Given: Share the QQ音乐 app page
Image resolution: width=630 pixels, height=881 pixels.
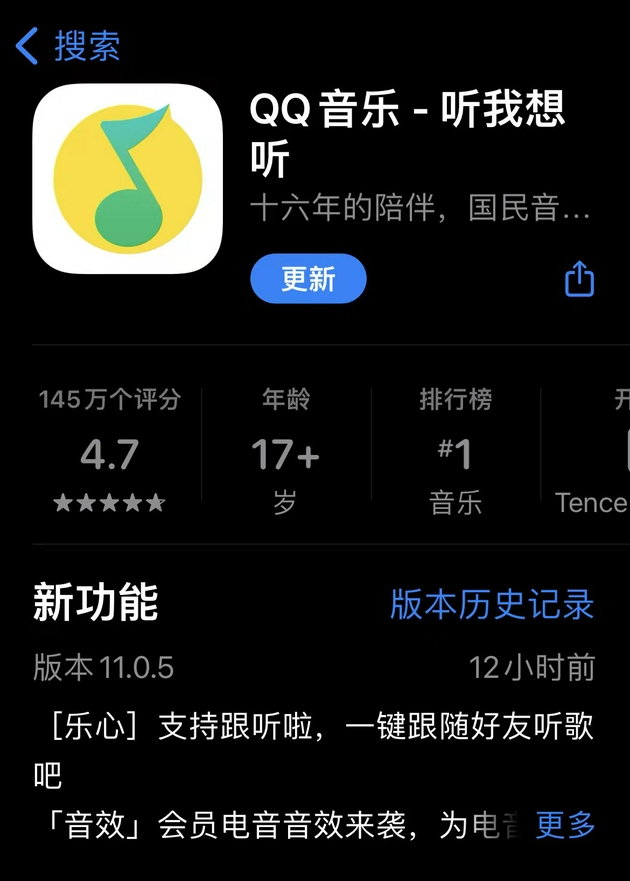Looking at the screenshot, I should pos(579,280).
